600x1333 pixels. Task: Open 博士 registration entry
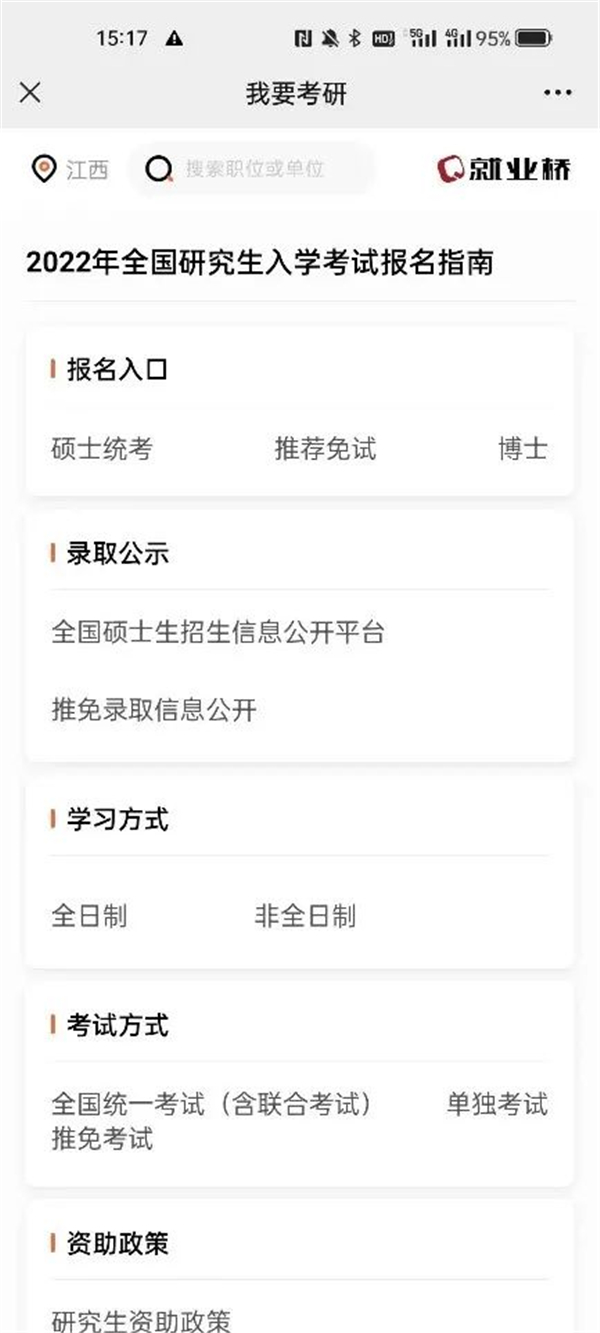(x=523, y=449)
